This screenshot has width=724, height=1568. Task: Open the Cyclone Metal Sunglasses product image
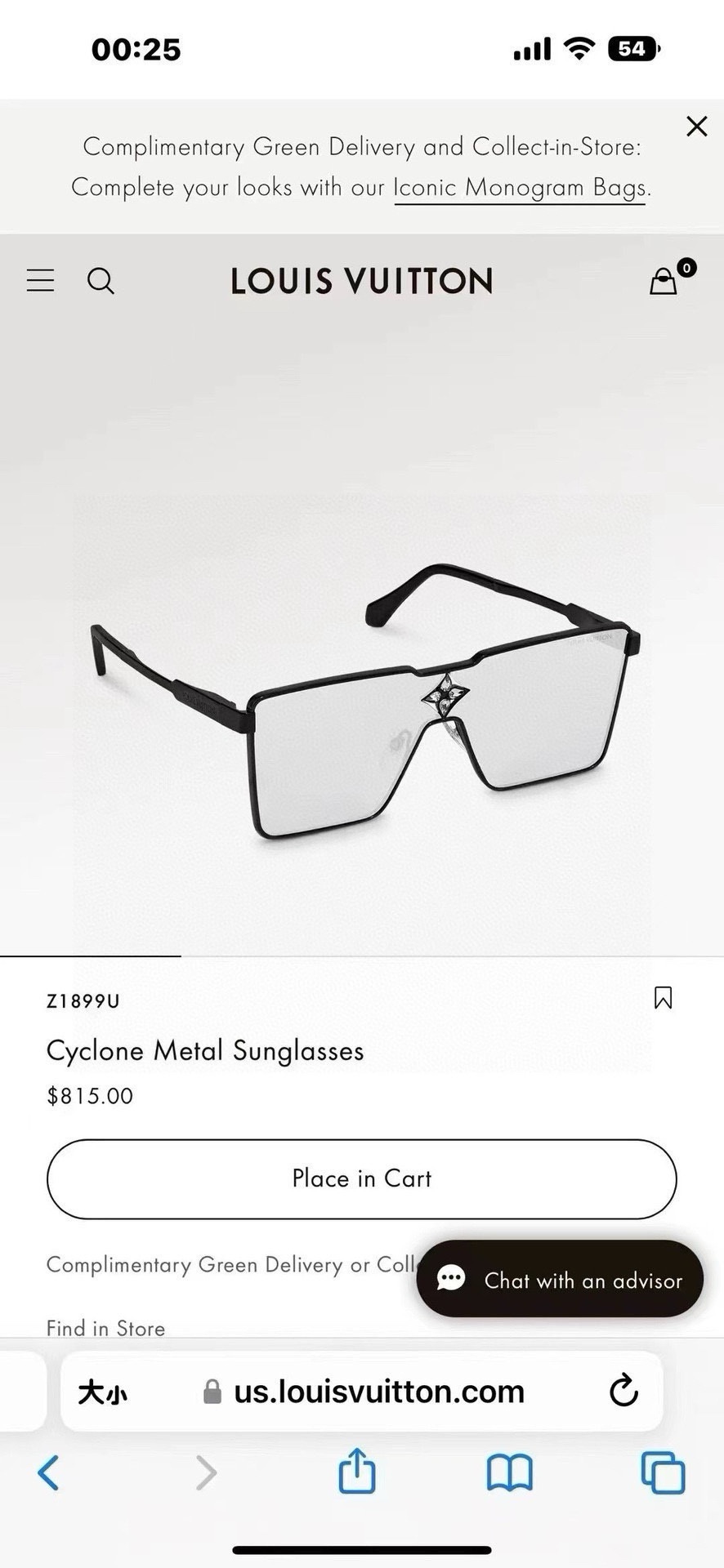point(362,701)
